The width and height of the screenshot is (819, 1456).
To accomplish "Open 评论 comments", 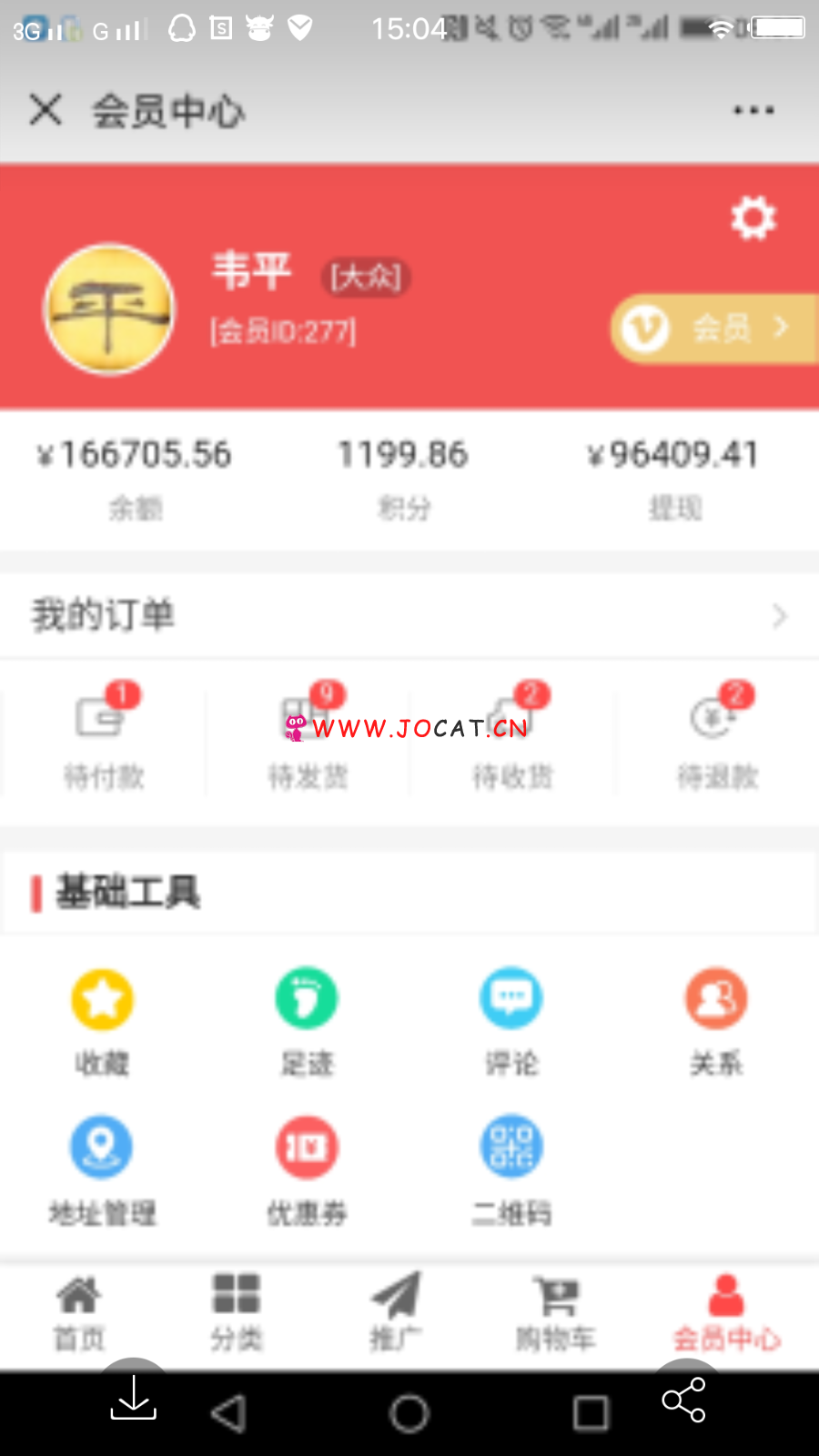I will coord(511,1021).
